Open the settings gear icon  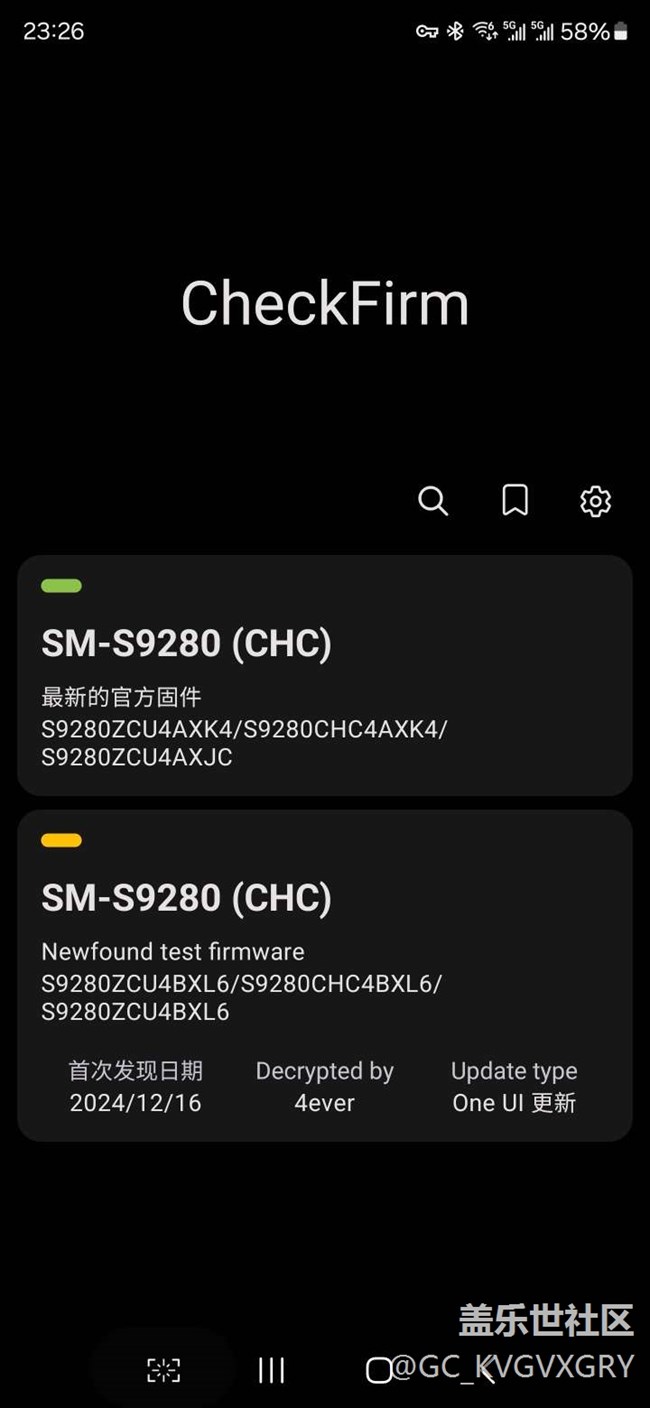596,501
